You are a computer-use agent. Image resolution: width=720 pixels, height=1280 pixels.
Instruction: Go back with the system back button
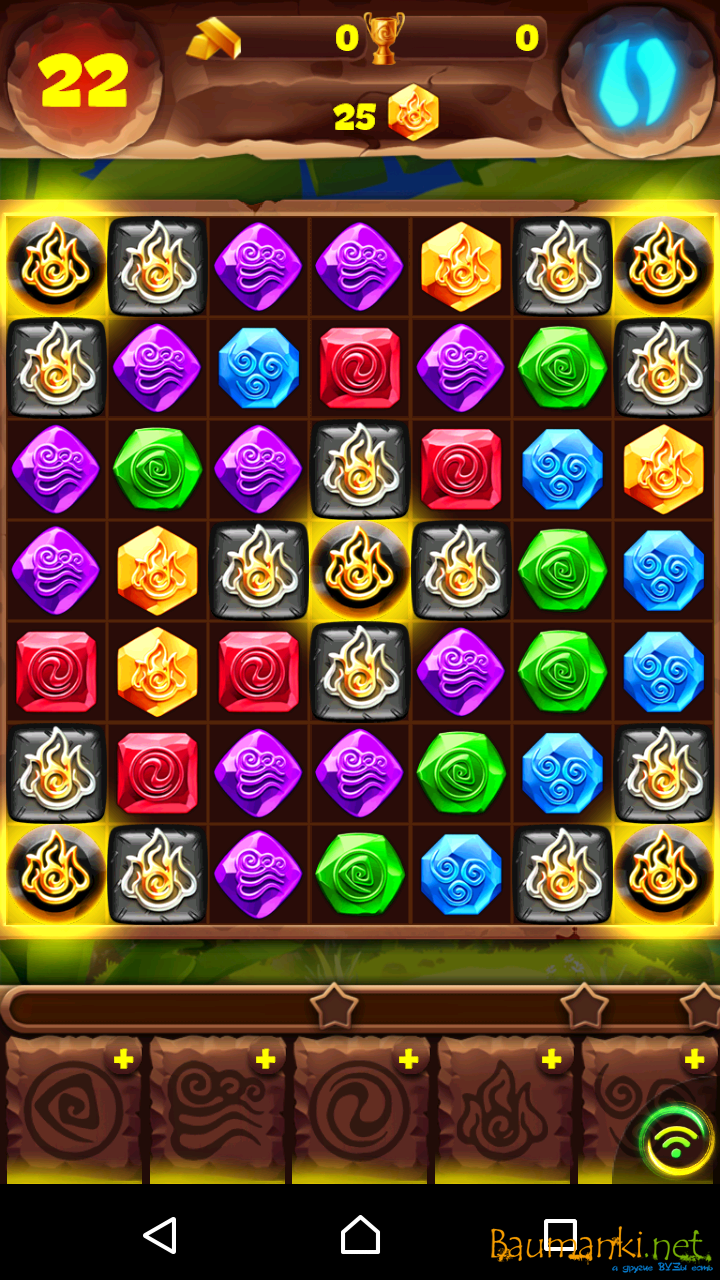pyautogui.click(x=160, y=1235)
